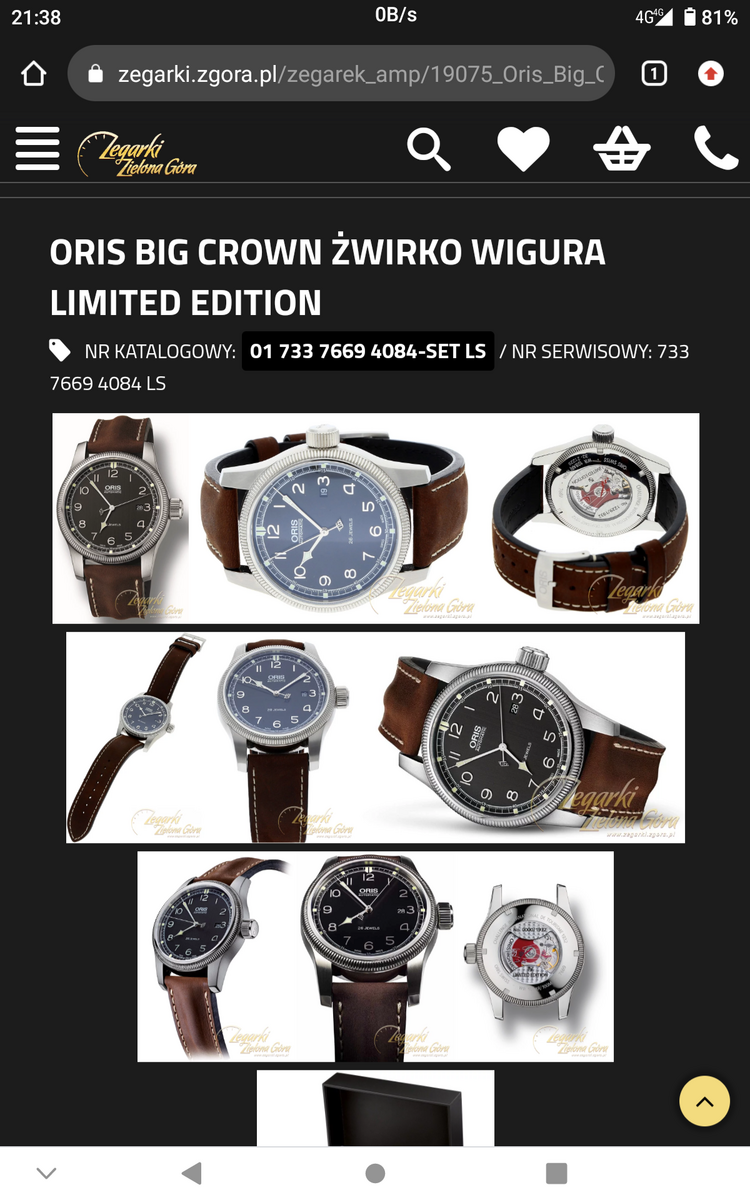Open the first watch image row
The width and height of the screenshot is (750, 1200).
375,518
